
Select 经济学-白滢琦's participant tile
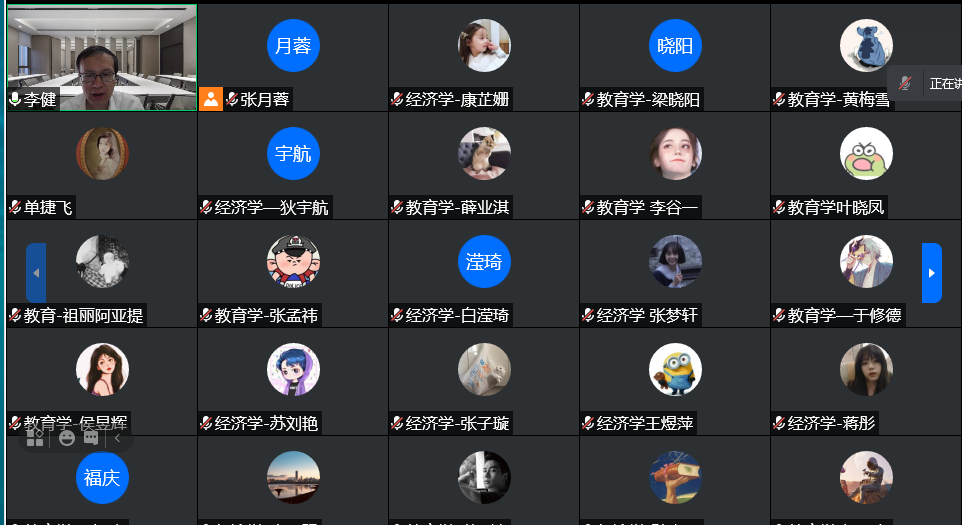[x=484, y=271]
